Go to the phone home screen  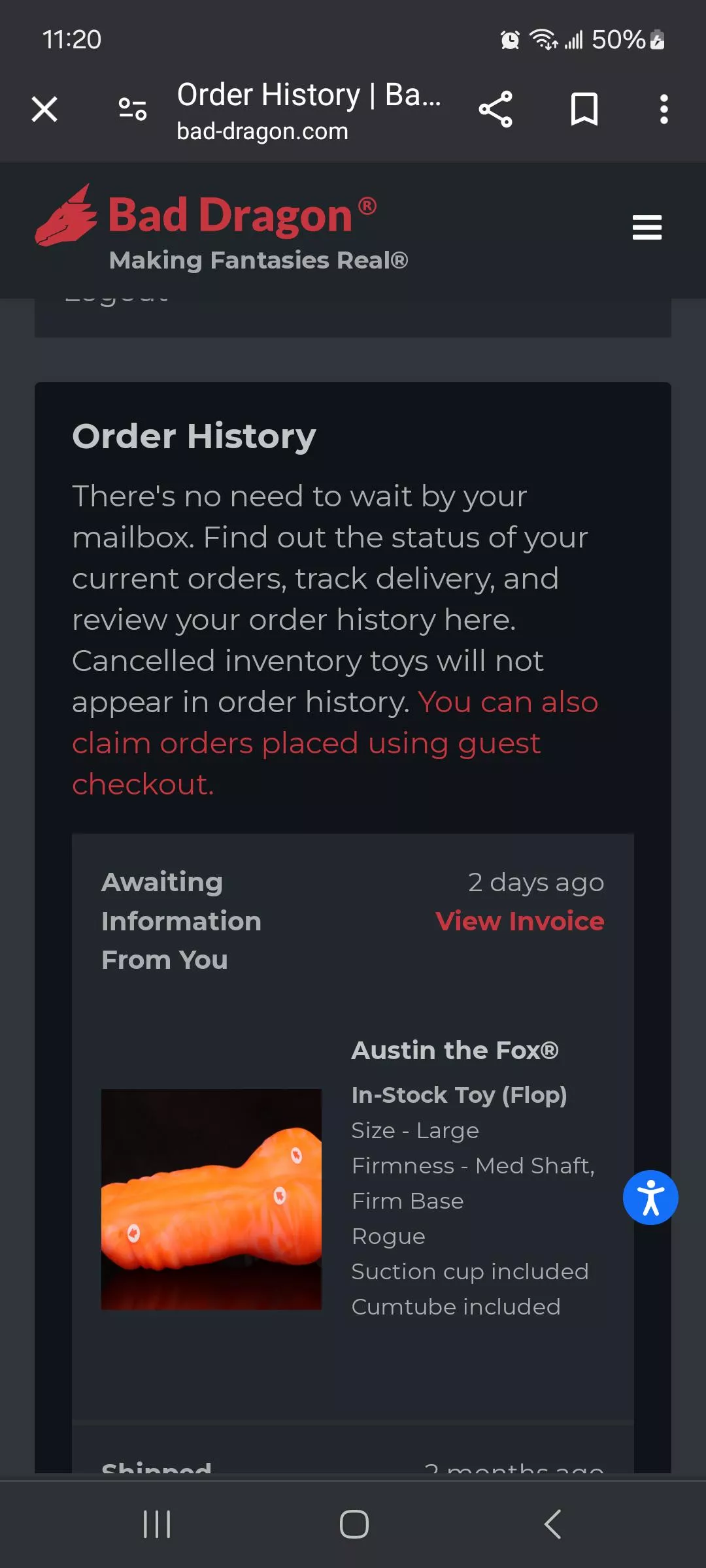(354, 1524)
